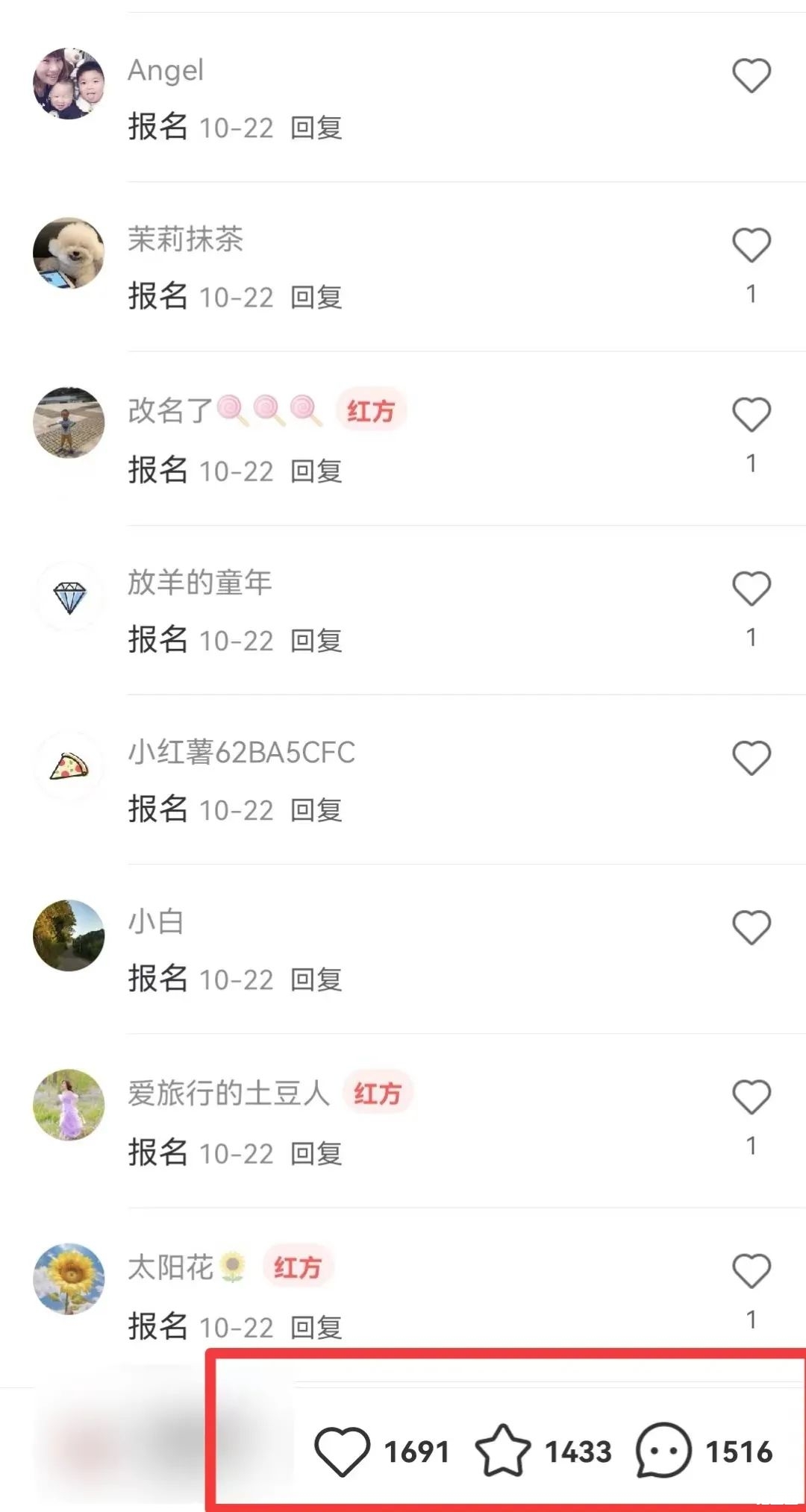Reply to 改名了's comment

tap(316, 471)
